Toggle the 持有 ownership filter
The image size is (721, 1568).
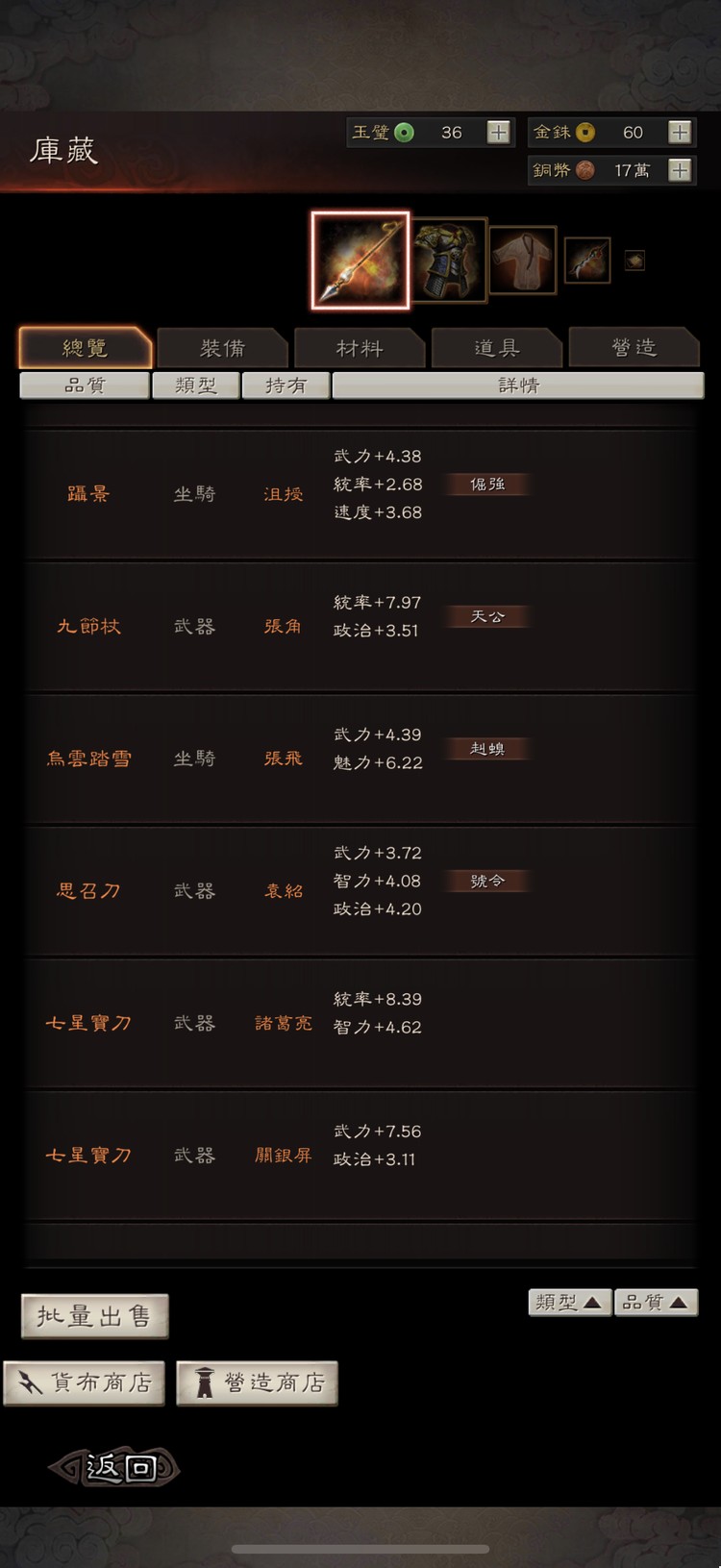tap(286, 385)
